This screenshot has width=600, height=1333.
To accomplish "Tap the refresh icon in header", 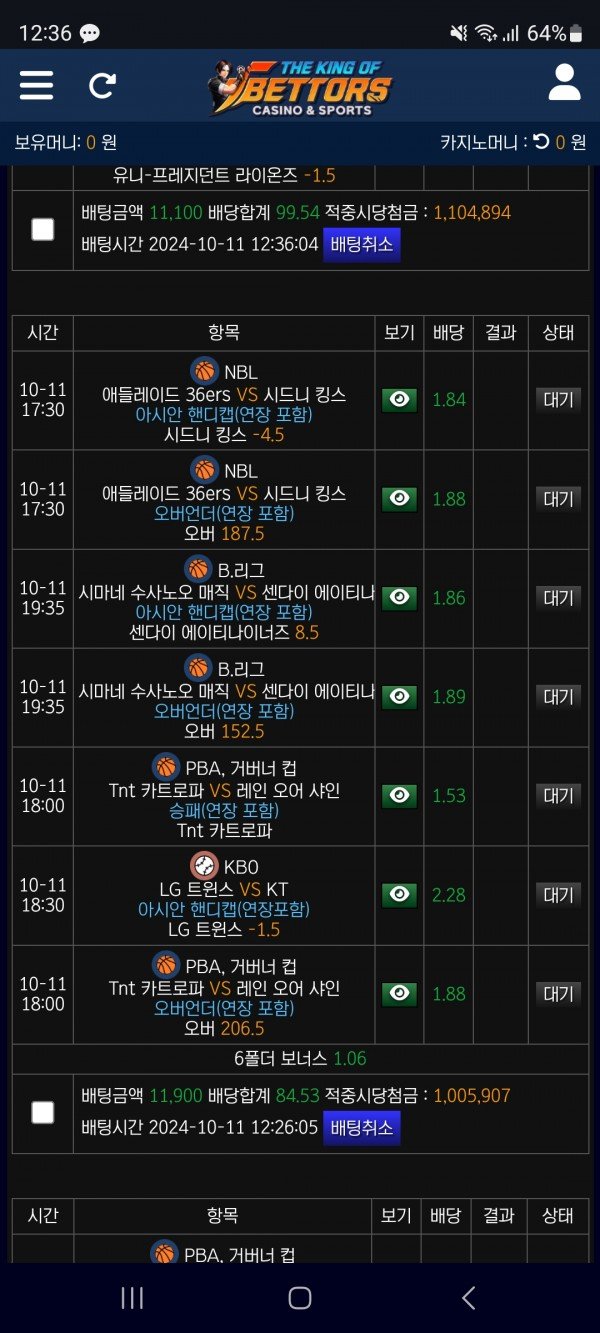I will tap(102, 85).
